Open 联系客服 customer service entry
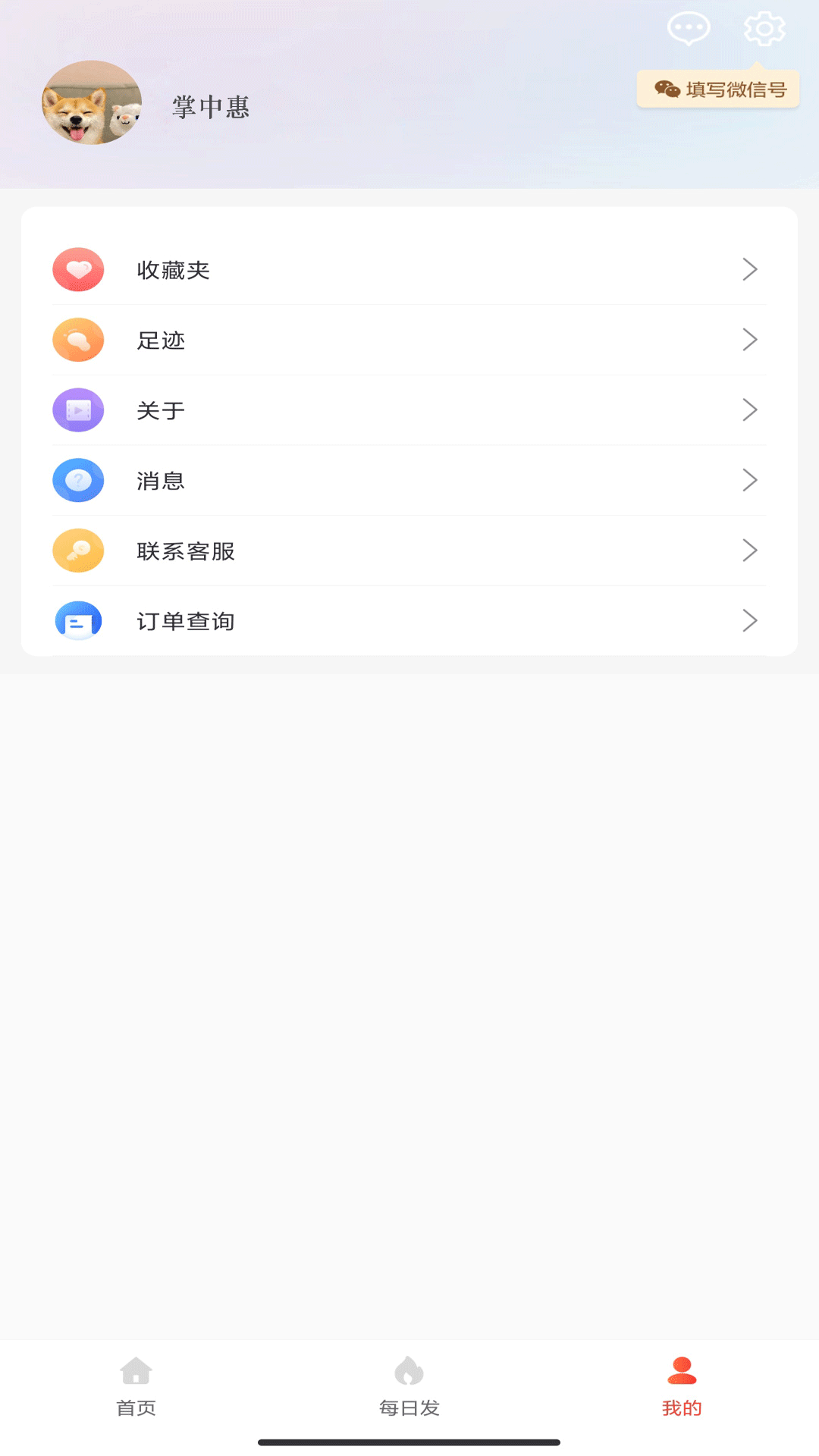The width and height of the screenshot is (819, 1456). pyautogui.click(x=409, y=551)
